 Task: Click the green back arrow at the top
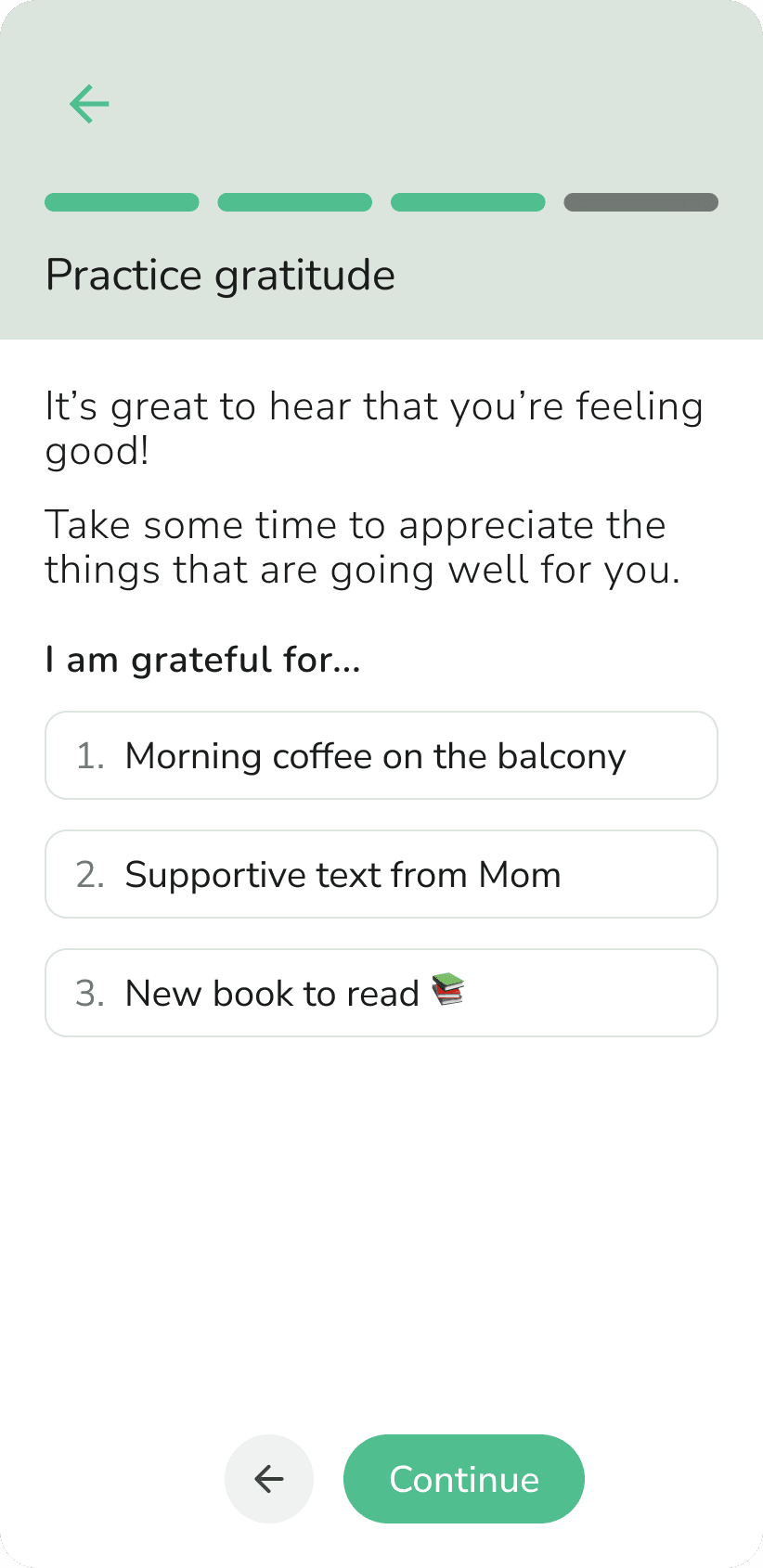(x=89, y=104)
